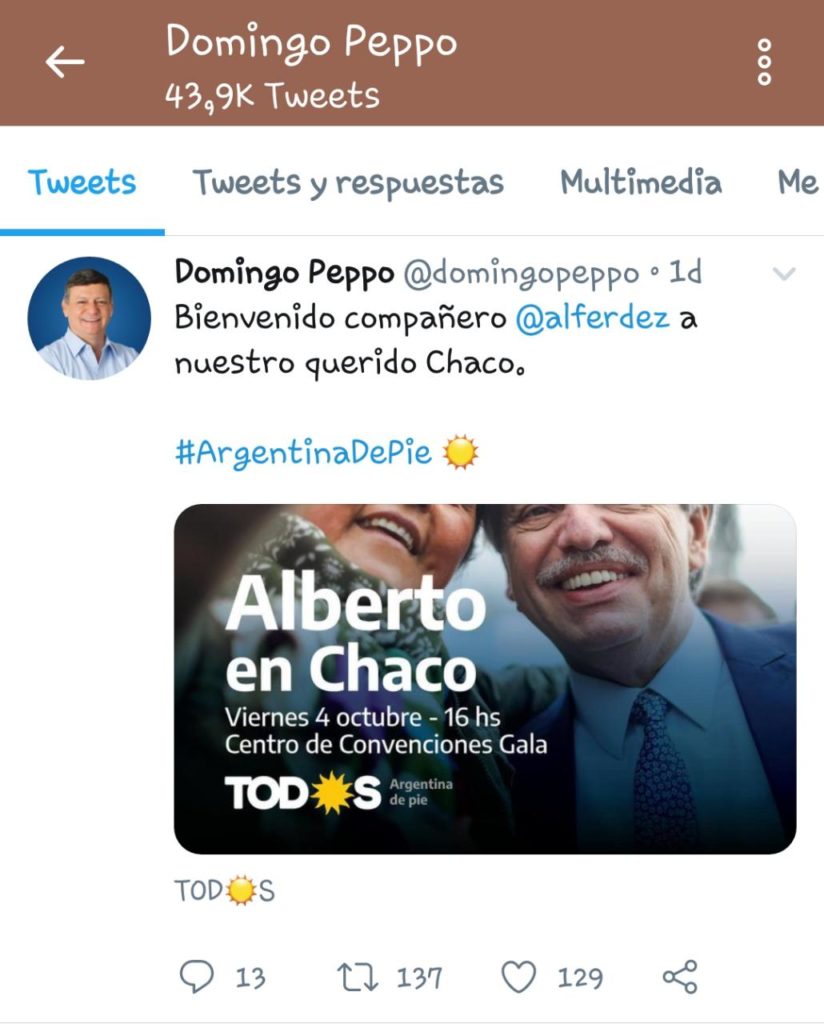Switch to the Tweets tab
824x1024 pixels.
[x=82, y=183]
